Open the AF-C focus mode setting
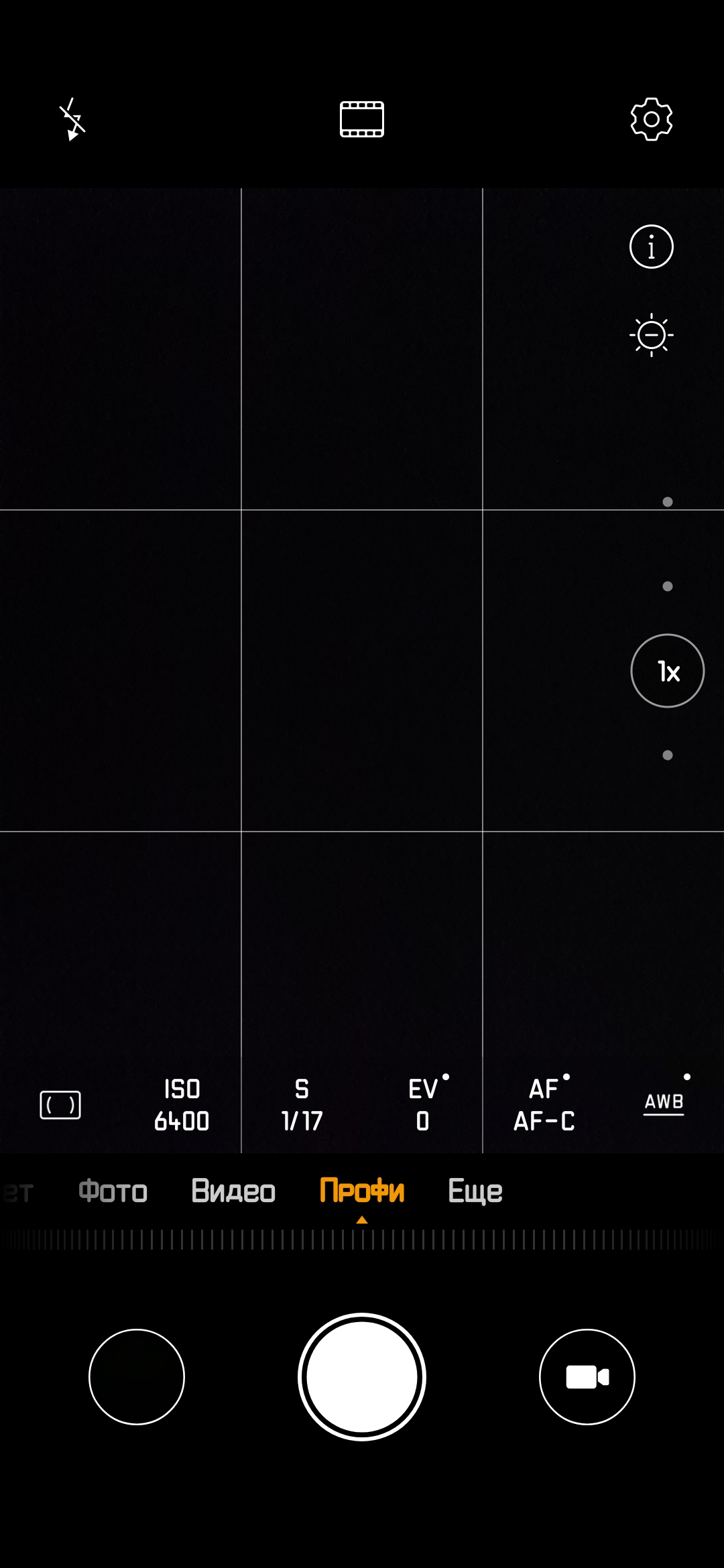 click(x=544, y=1105)
